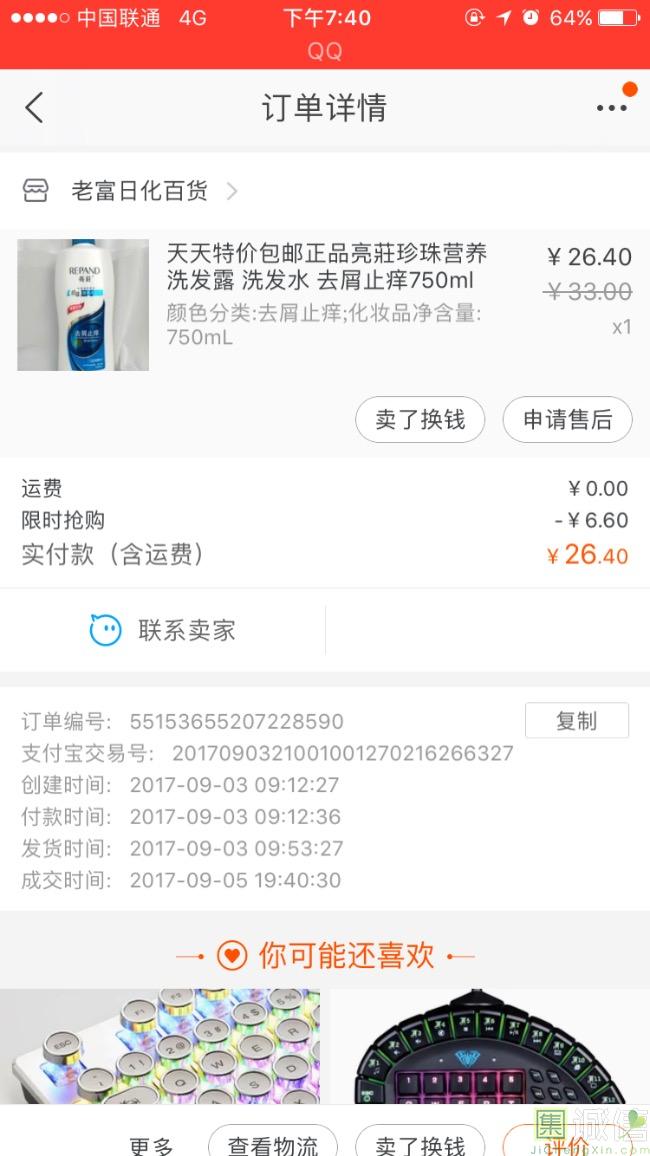Image resolution: width=650 pixels, height=1156 pixels.
Task: Tap 卖了换钱 in the bottom bar
Action: pos(420,1143)
